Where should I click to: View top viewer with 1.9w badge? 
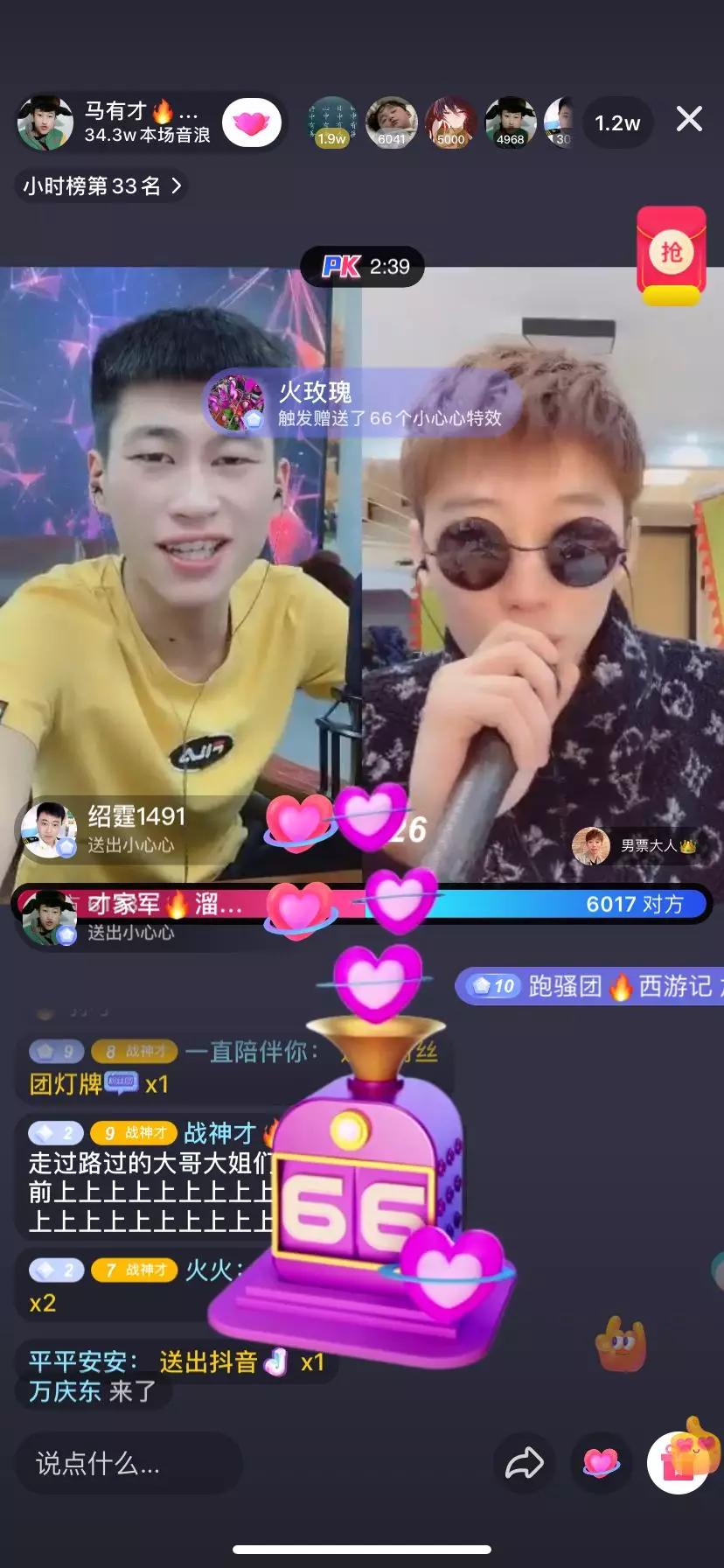[332, 122]
